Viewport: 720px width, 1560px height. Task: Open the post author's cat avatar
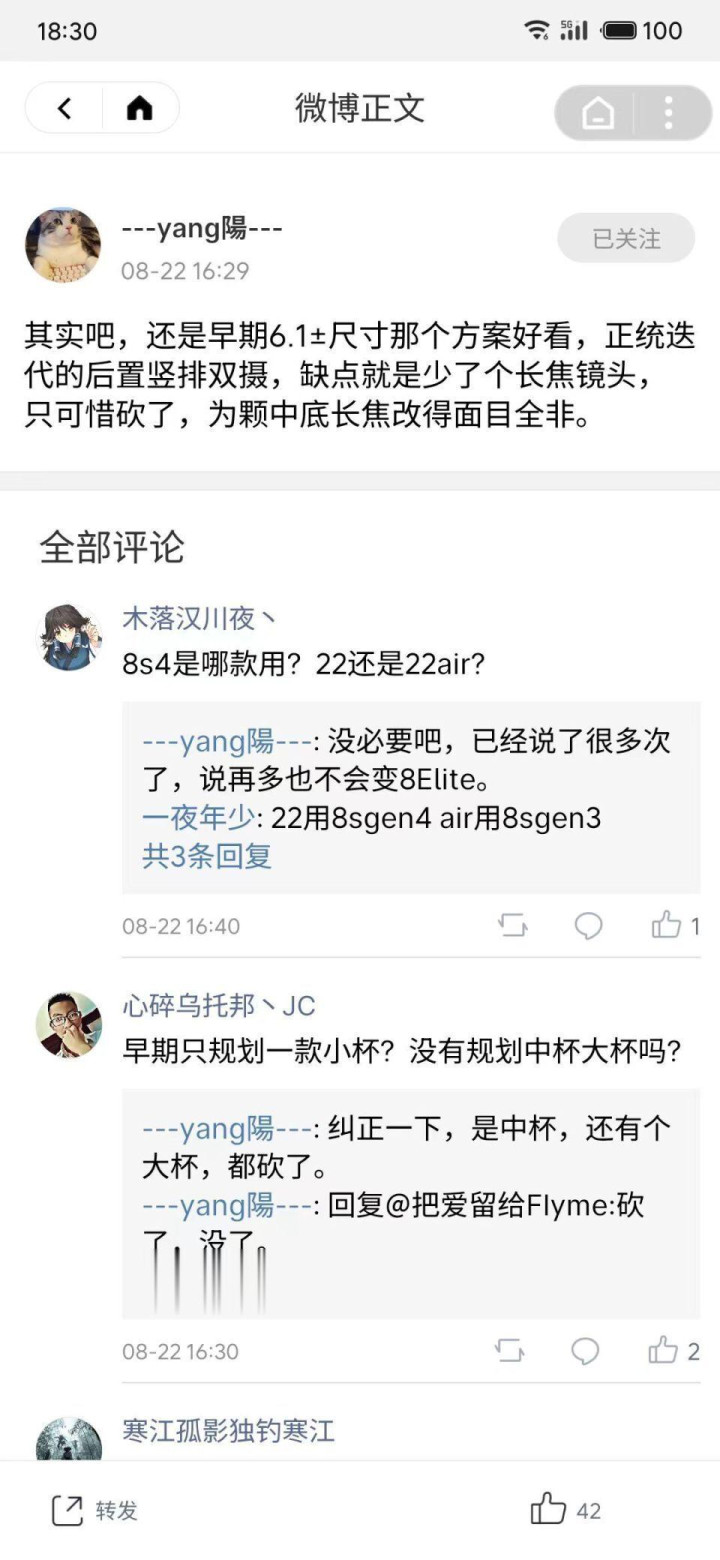tap(63, 245)
